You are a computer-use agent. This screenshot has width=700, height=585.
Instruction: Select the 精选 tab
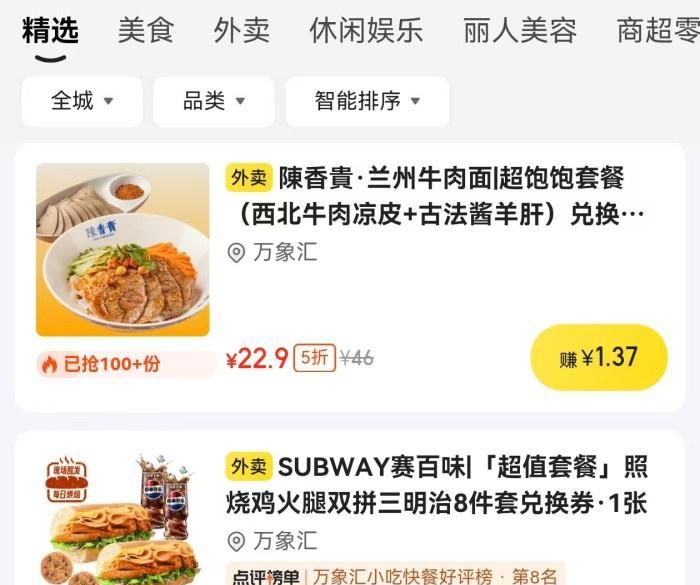[x=50, y=30]
